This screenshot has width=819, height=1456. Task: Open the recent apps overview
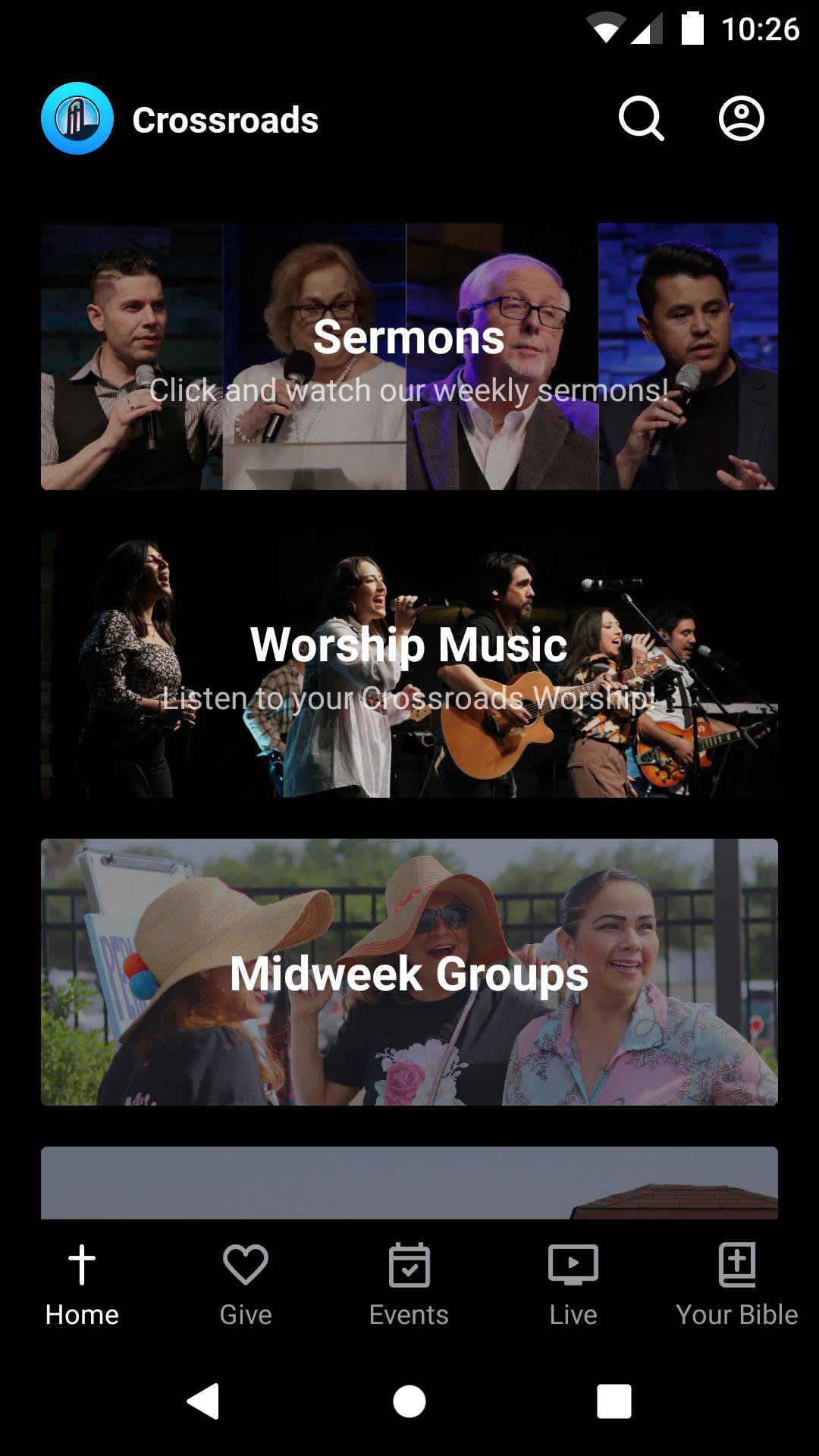coord(614,1401)
